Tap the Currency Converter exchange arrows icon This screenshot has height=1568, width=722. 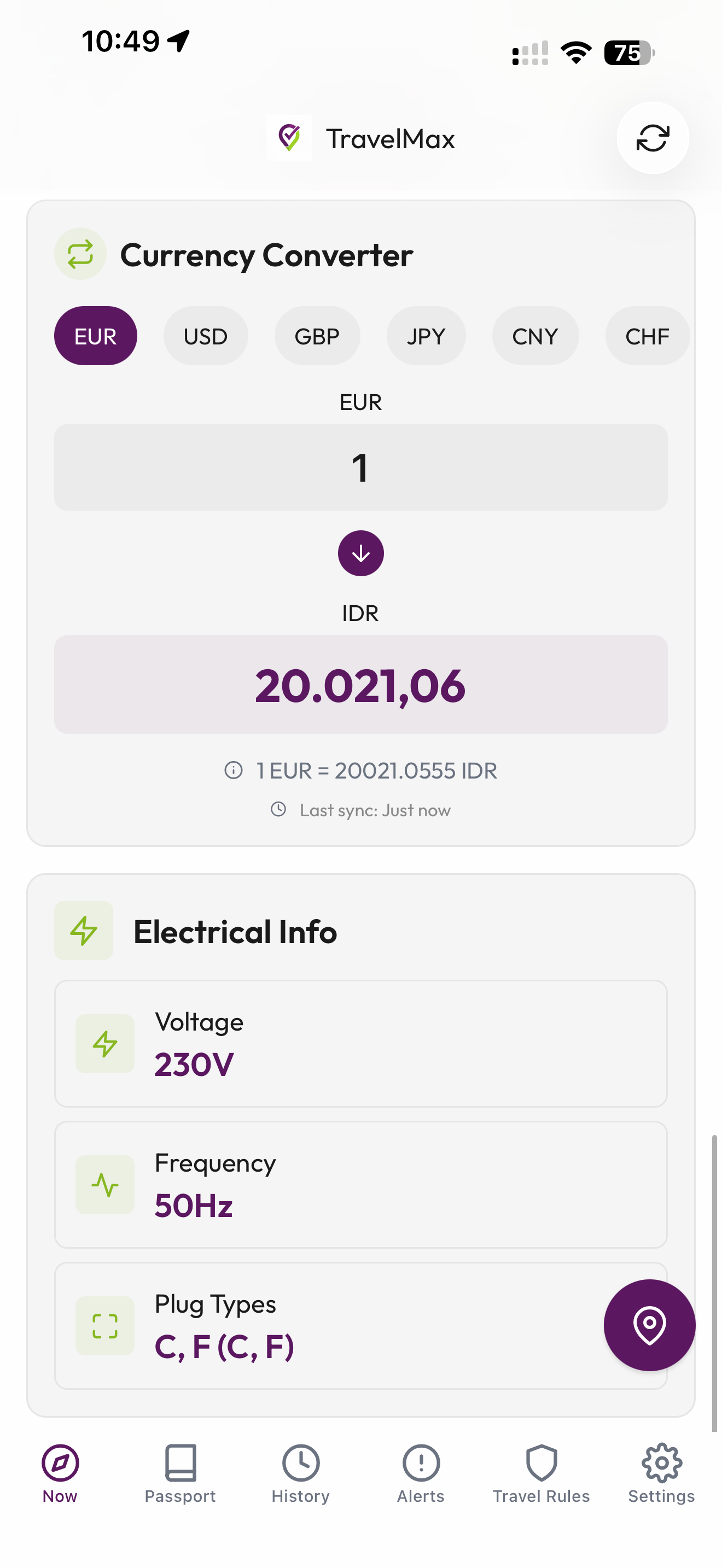80,254
